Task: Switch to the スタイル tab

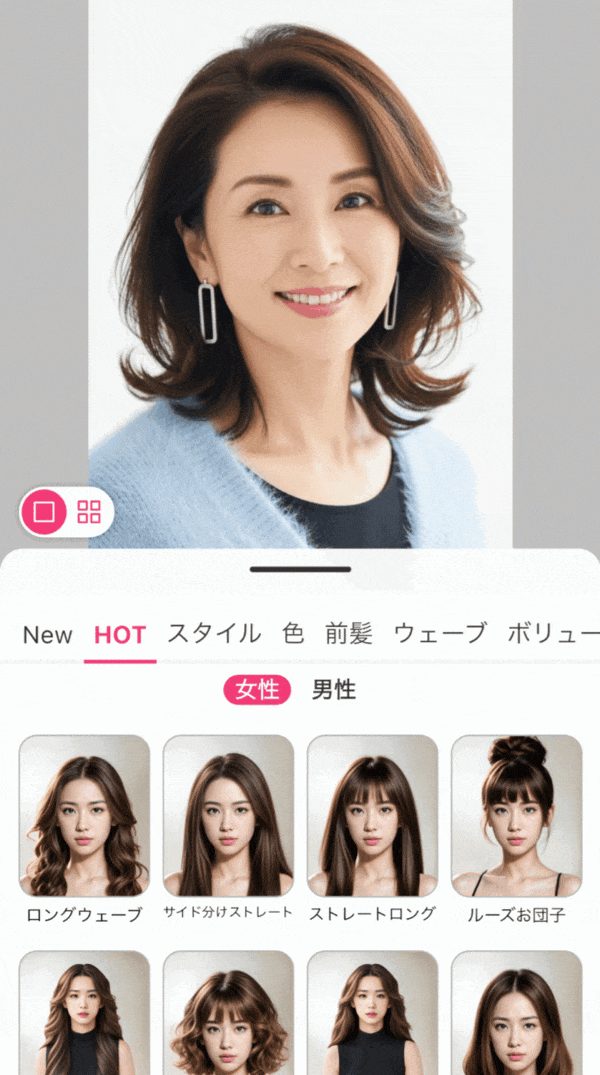Action: (x=214, y=634)
